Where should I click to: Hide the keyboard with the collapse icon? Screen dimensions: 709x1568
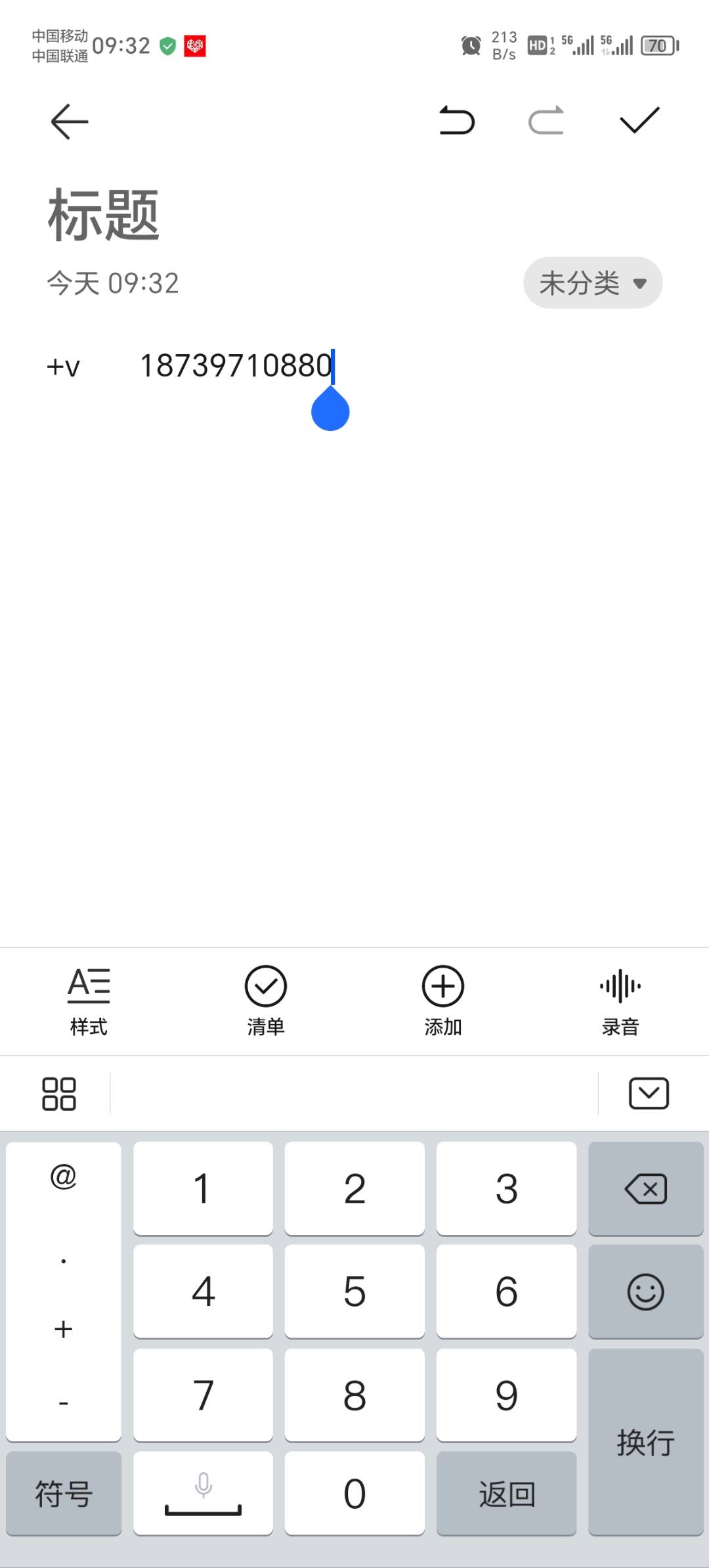(649, 1094)
